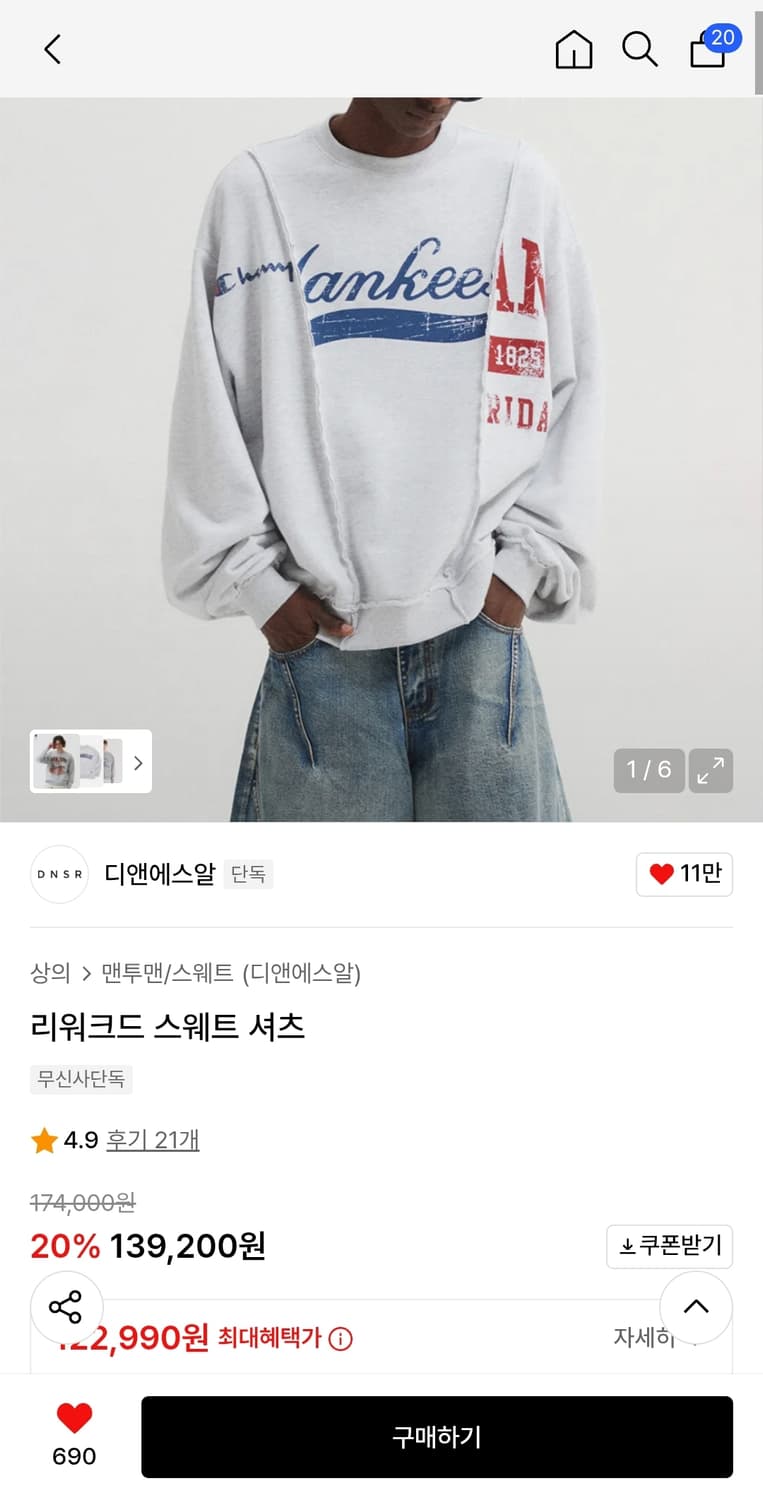Expand product image to fullscreen
This screenshot has height=1500, width=763.
[710, 771]
